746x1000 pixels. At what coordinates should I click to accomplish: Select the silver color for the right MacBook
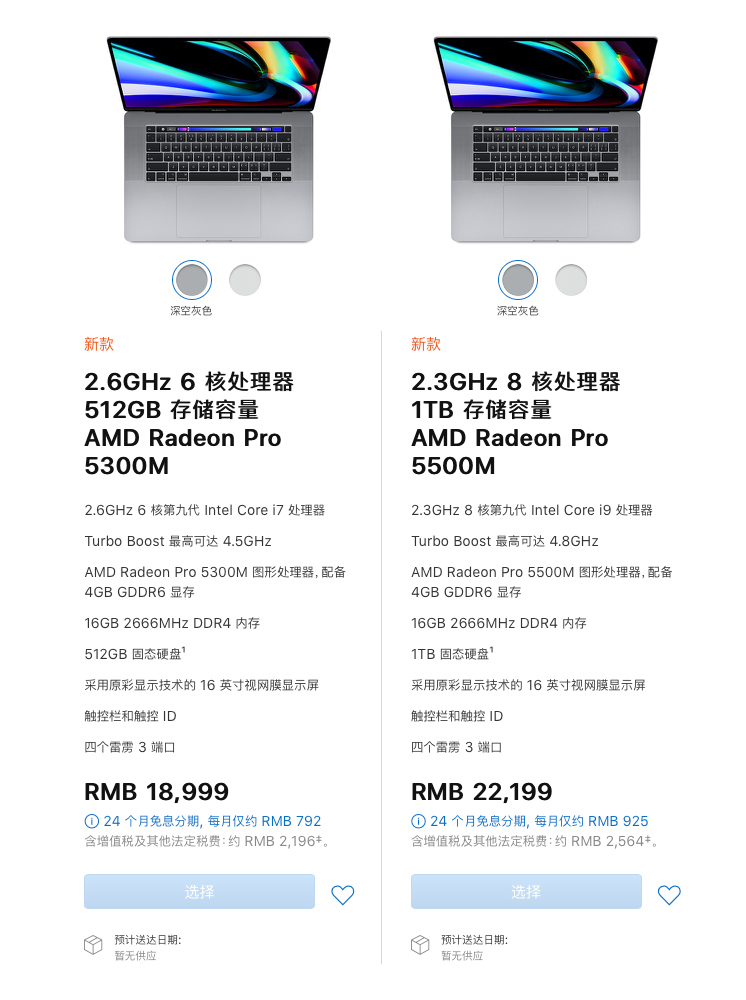[571, 280]
